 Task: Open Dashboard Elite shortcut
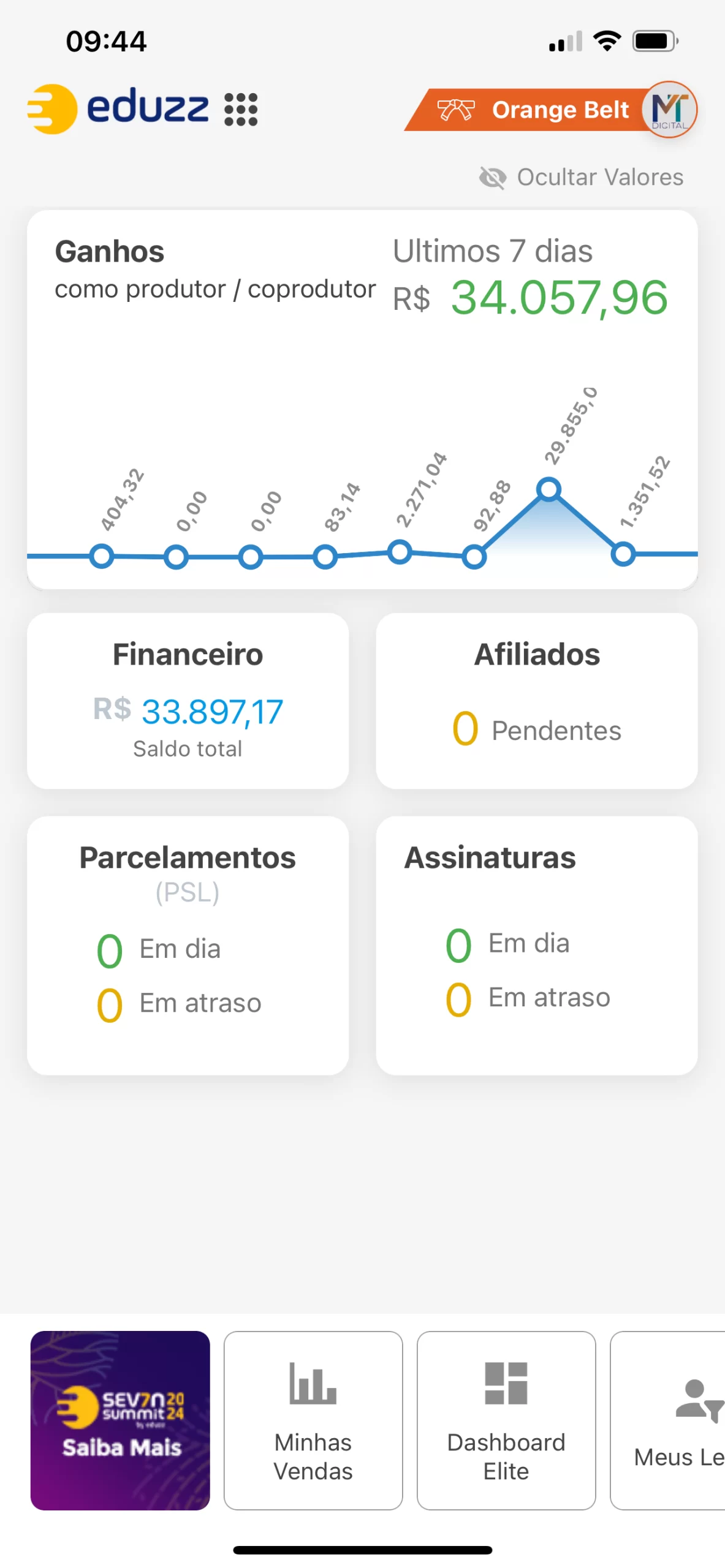point(506,1420)
